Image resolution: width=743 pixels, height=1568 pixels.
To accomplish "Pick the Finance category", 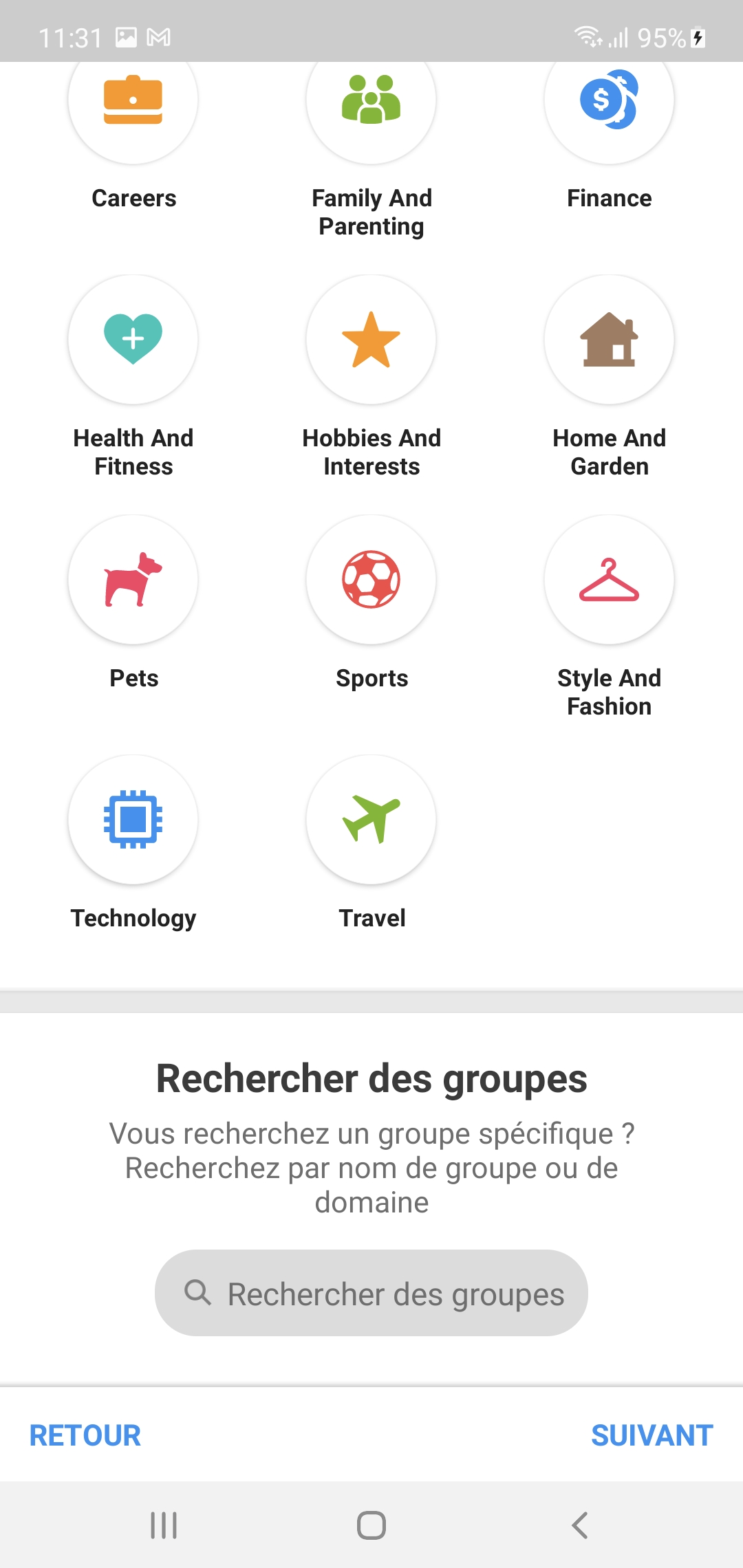I will pyautogui.click(x=610, y=103).
